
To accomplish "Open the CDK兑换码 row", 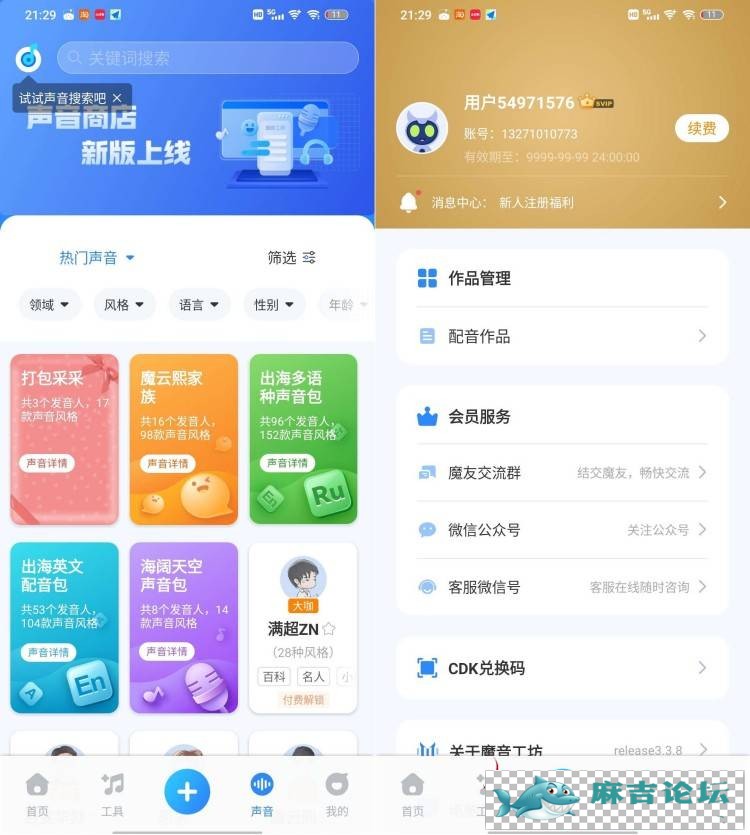I will pyautogui.click(x=562, y=668).
